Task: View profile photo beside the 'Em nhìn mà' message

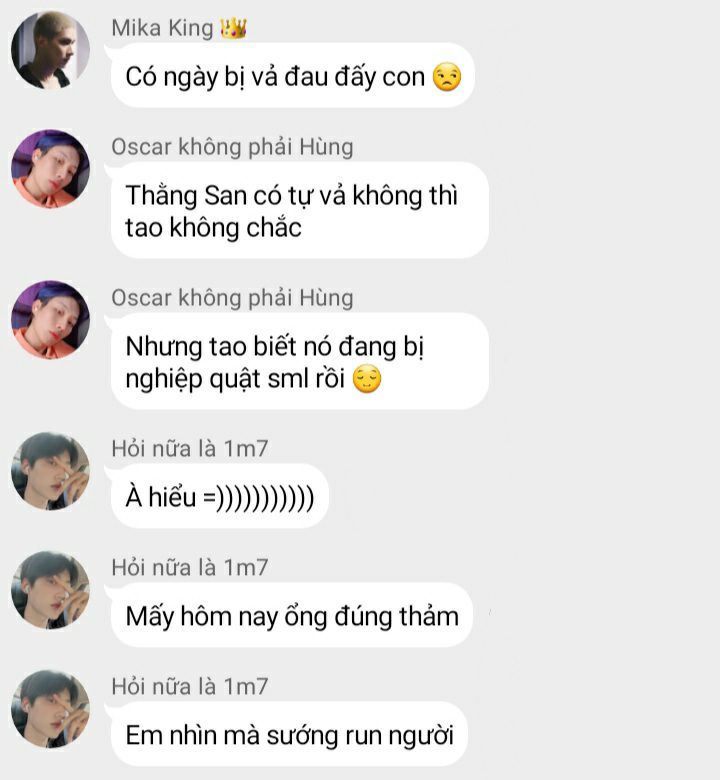Action: [50, 709]
